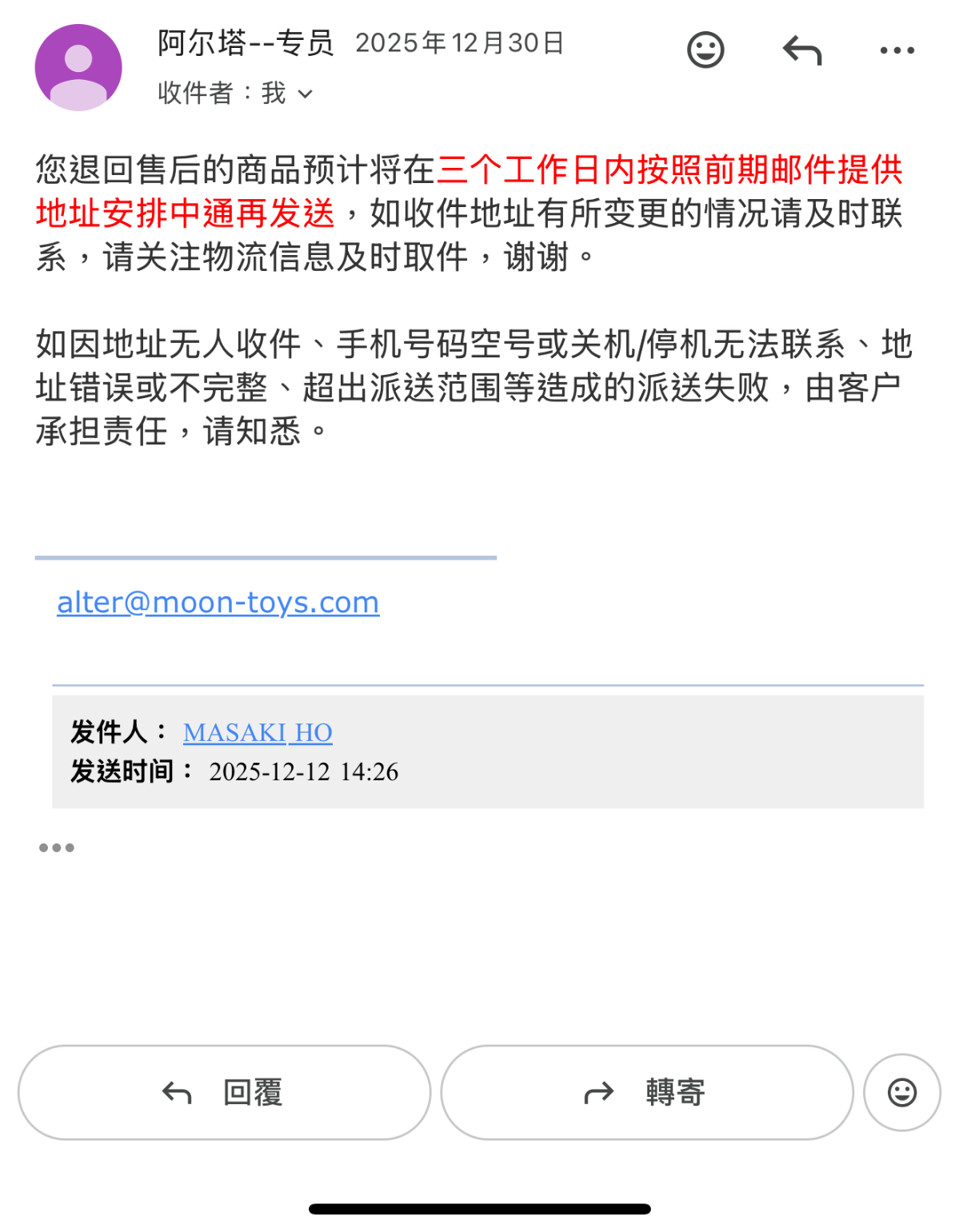The image size is (959, 1232).
Task: Expand recipient details next to 收件者
Action: tap(305, 94)
